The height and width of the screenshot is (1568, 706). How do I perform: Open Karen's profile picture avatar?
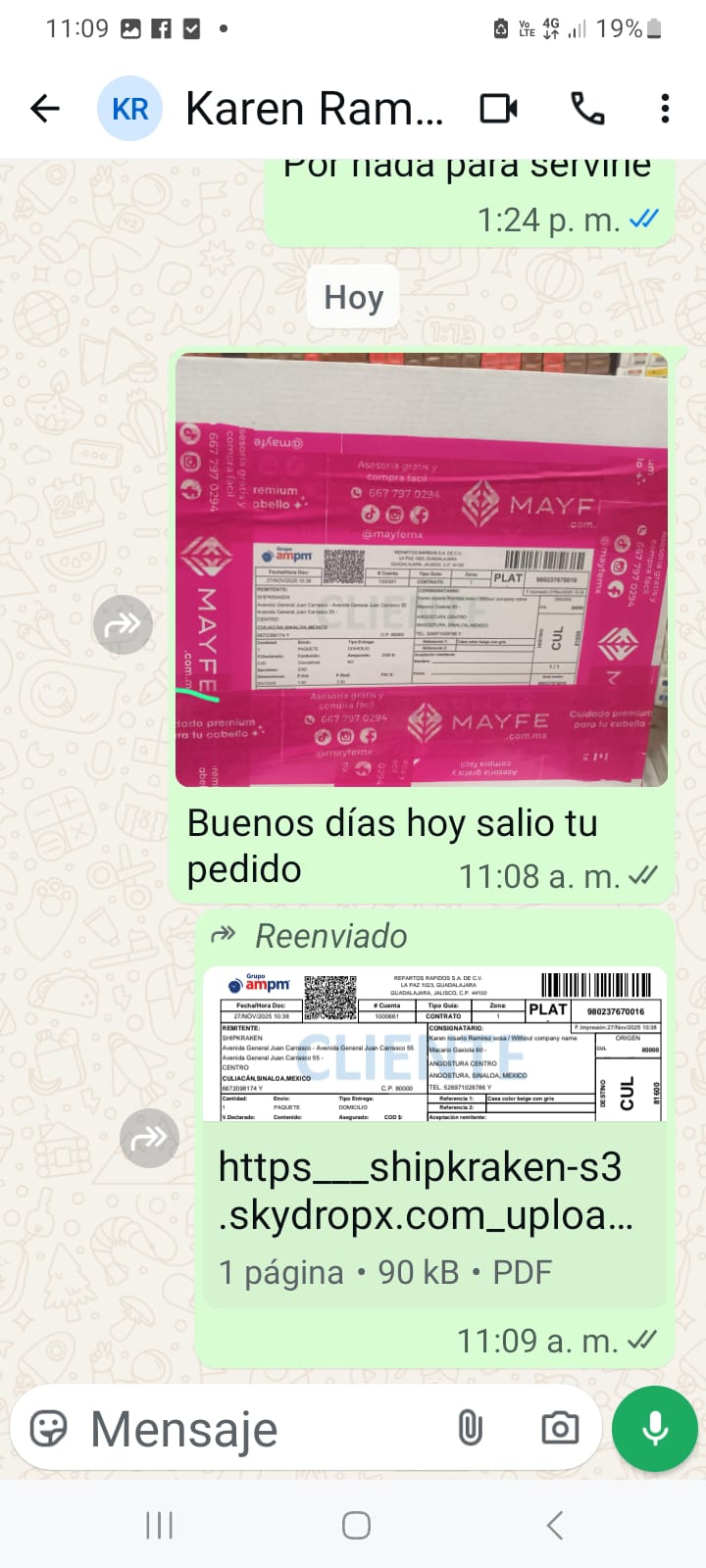tap(129, 108)
